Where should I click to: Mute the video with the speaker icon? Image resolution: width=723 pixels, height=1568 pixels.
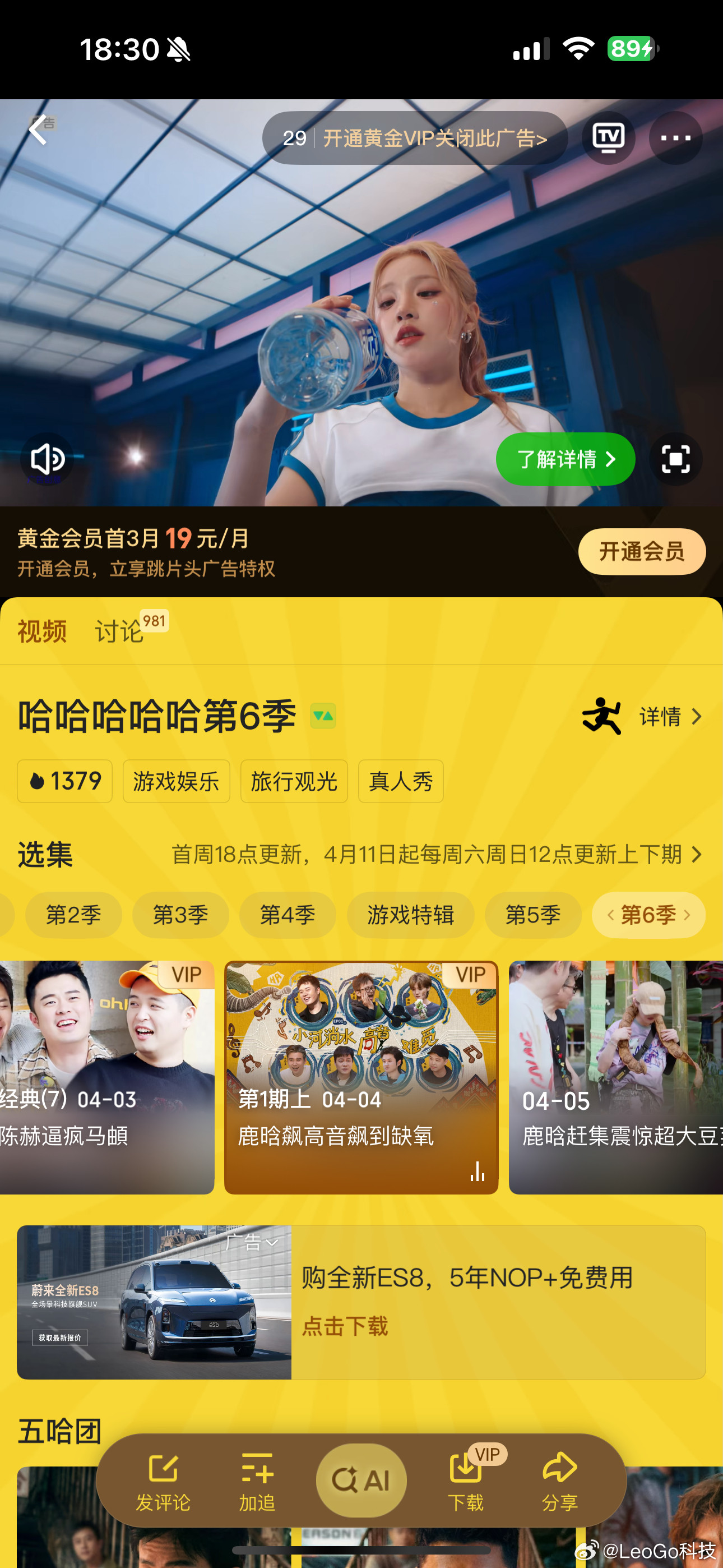(47, 459)
